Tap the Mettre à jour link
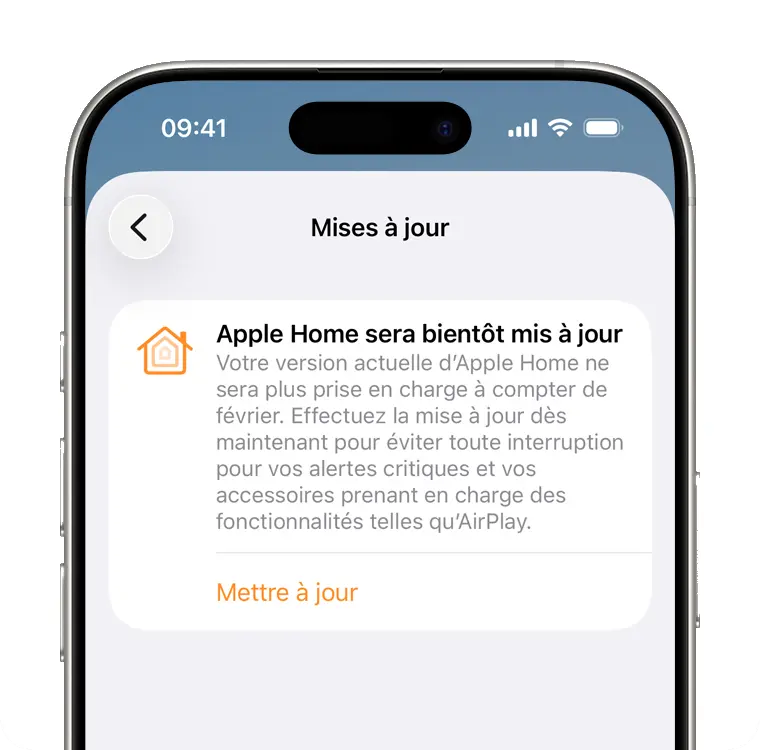 pyautogui.click(x=287, y=592)
